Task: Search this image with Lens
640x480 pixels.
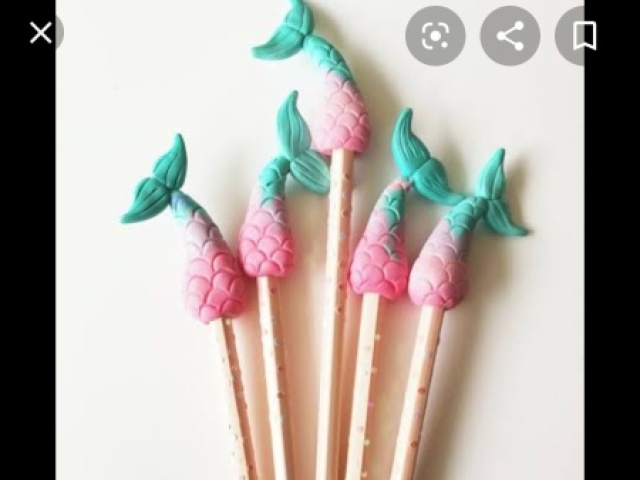Action: click(435, 36)
